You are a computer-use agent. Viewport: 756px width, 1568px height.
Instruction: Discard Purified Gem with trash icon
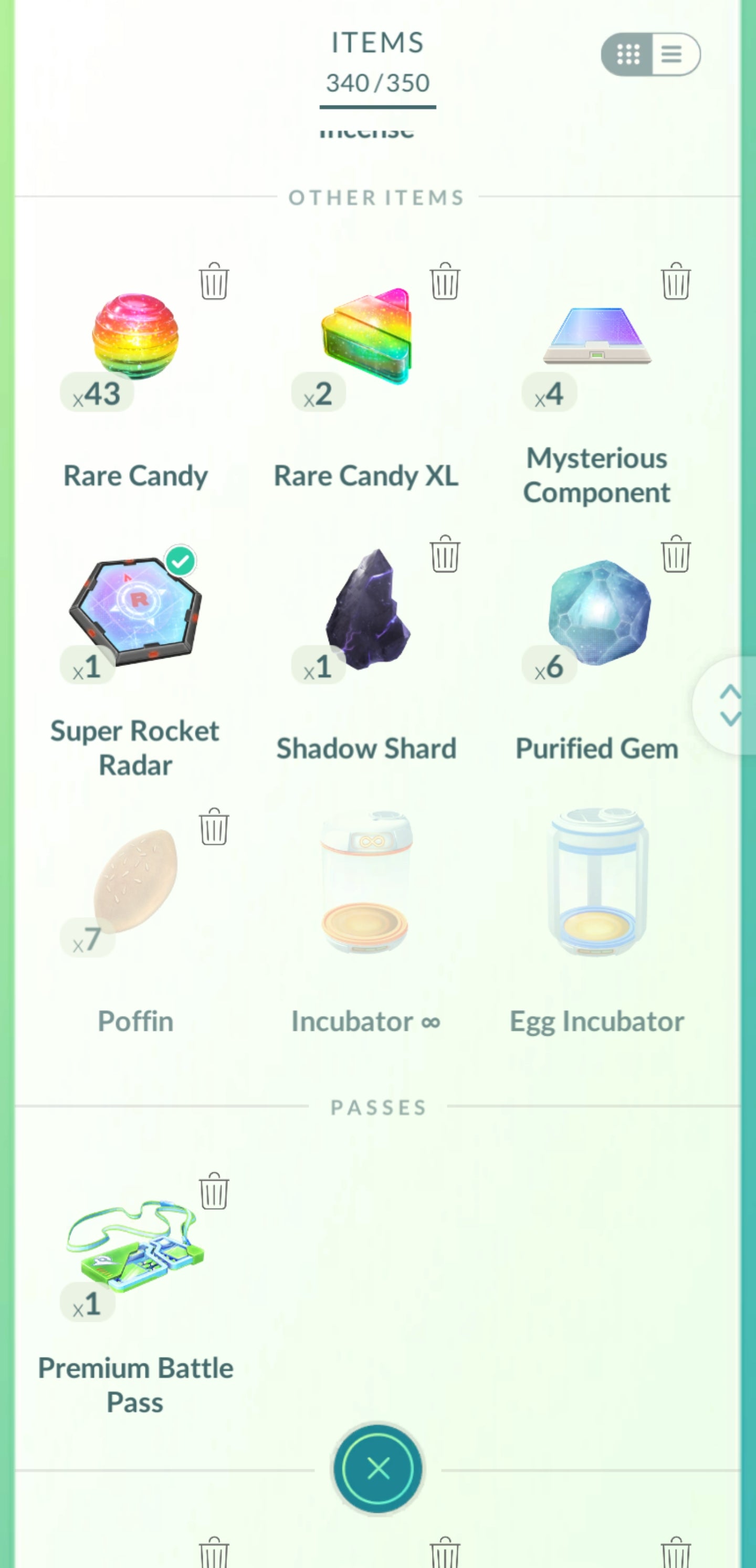tap(676, 554)
